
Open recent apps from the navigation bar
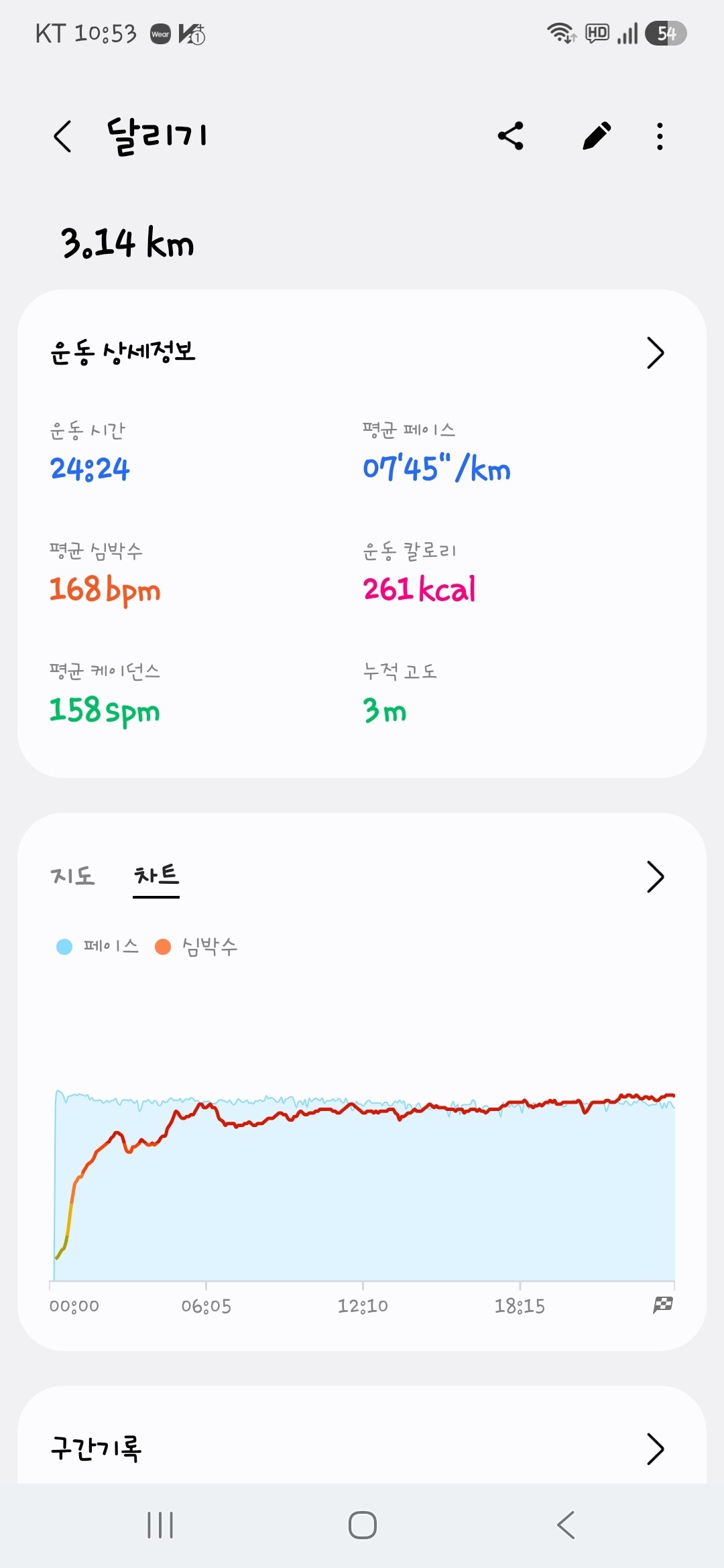tap(160, 1525)
